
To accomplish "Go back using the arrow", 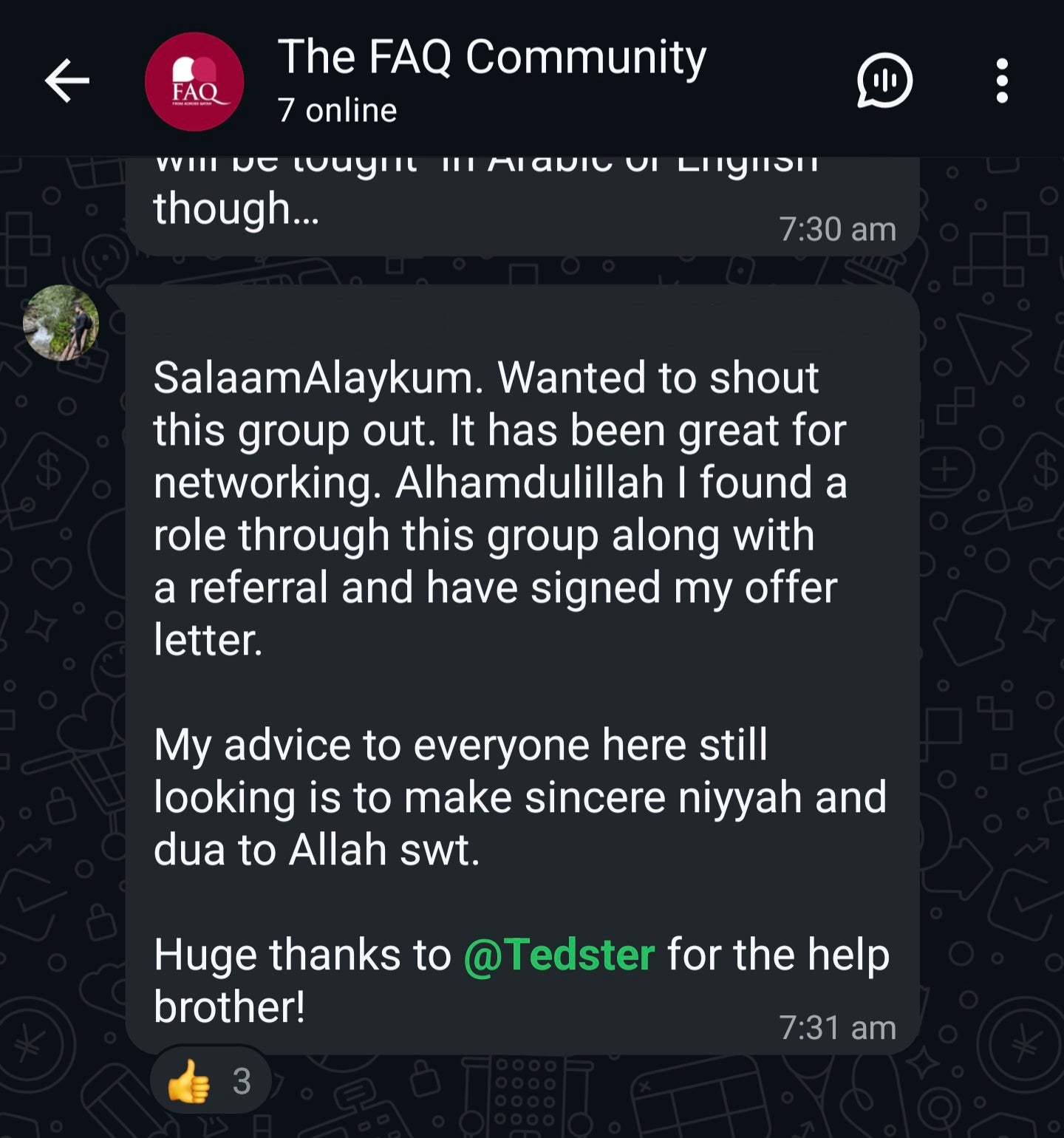I will [x=66, y=81].
